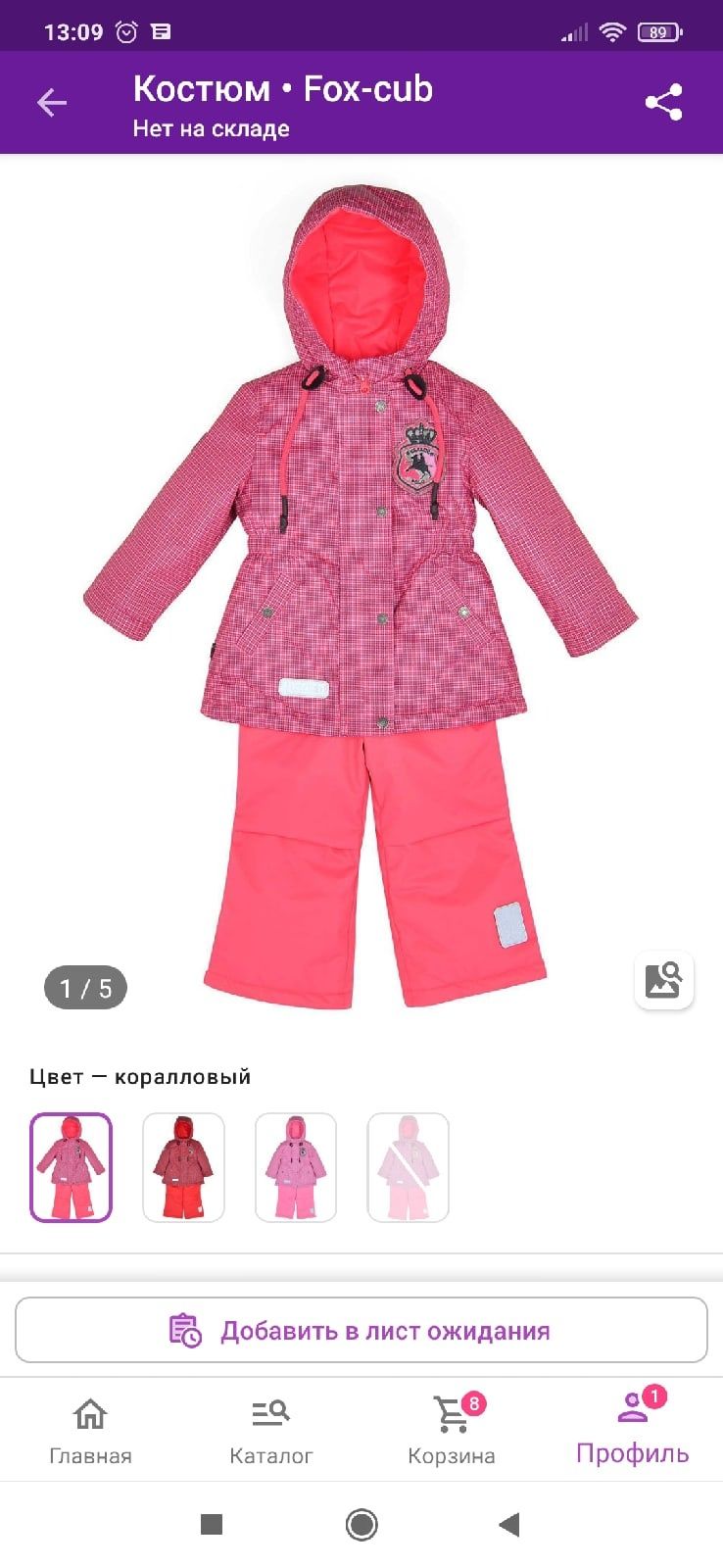Tap the system home button
Screen dimensions: 723x1568
(x=361, y=1525)
